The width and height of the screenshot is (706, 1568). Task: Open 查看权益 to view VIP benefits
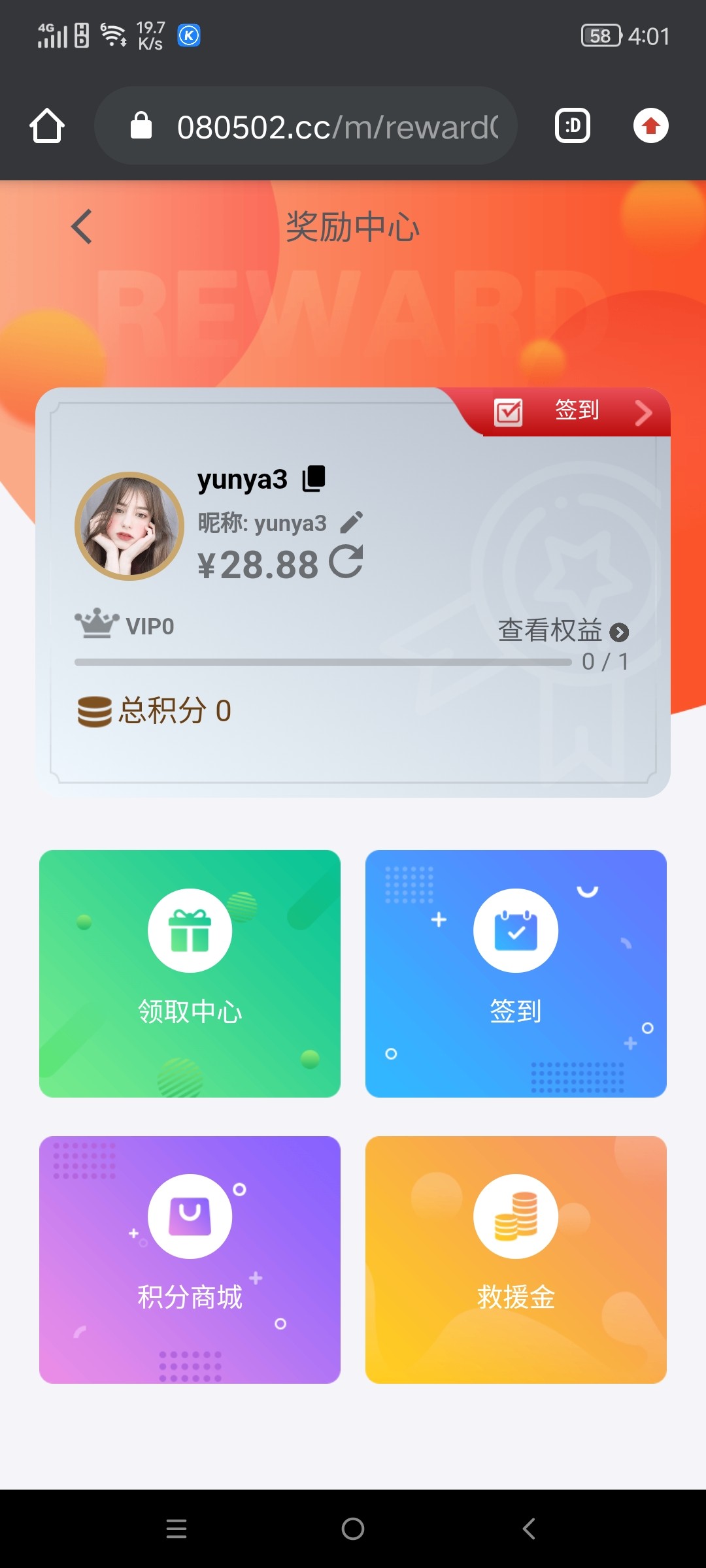pos(562,631)
